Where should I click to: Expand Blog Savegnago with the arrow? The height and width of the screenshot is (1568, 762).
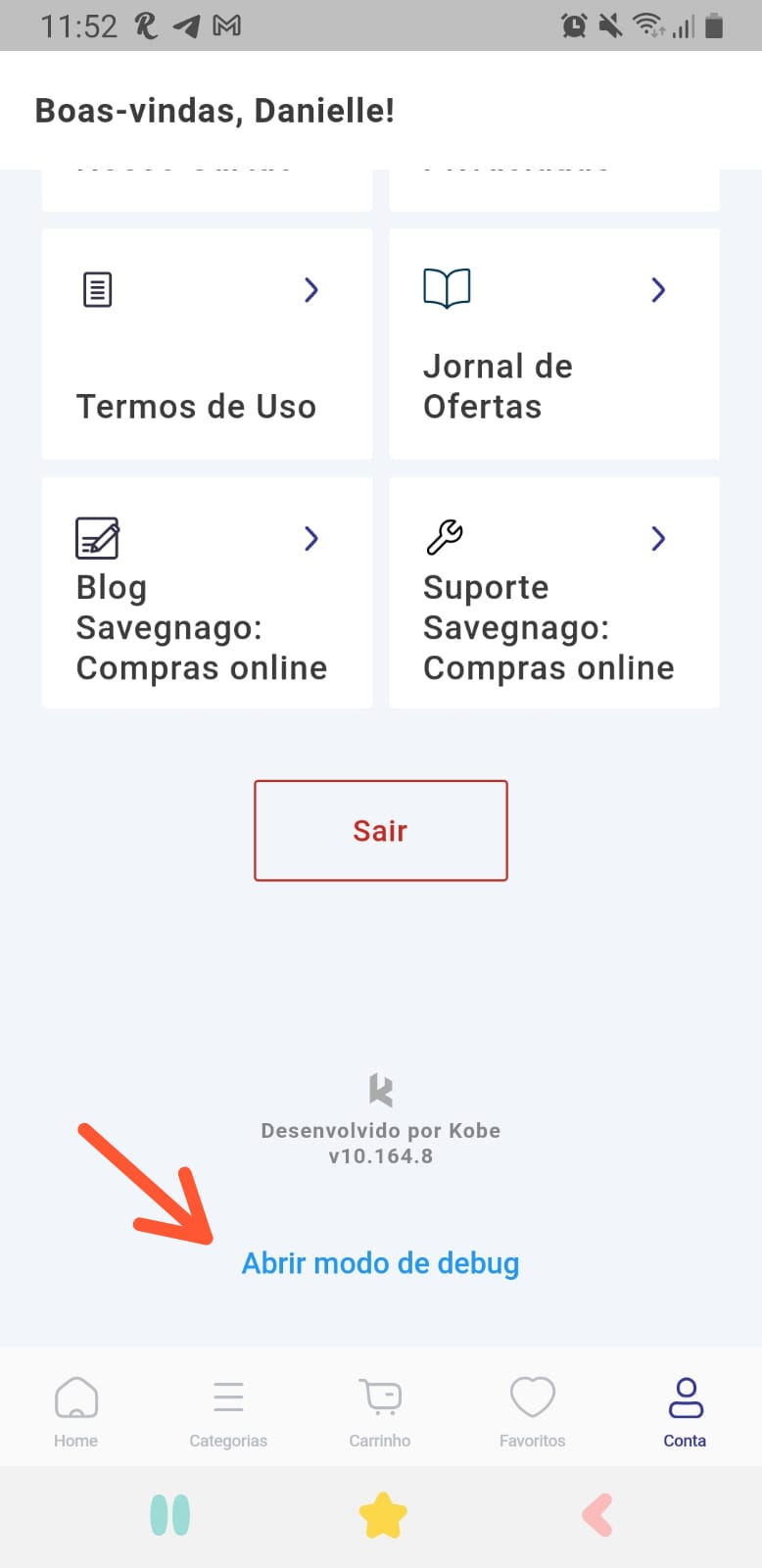coord(311,538)
